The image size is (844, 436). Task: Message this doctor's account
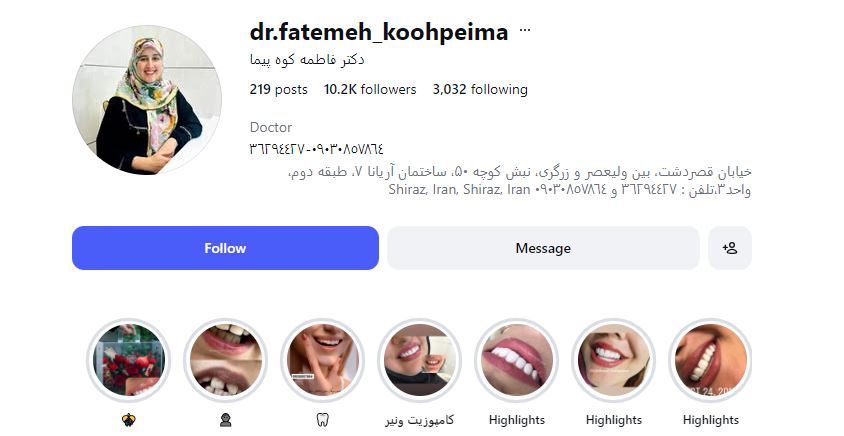pyautogui.click(x=543, y=248)
